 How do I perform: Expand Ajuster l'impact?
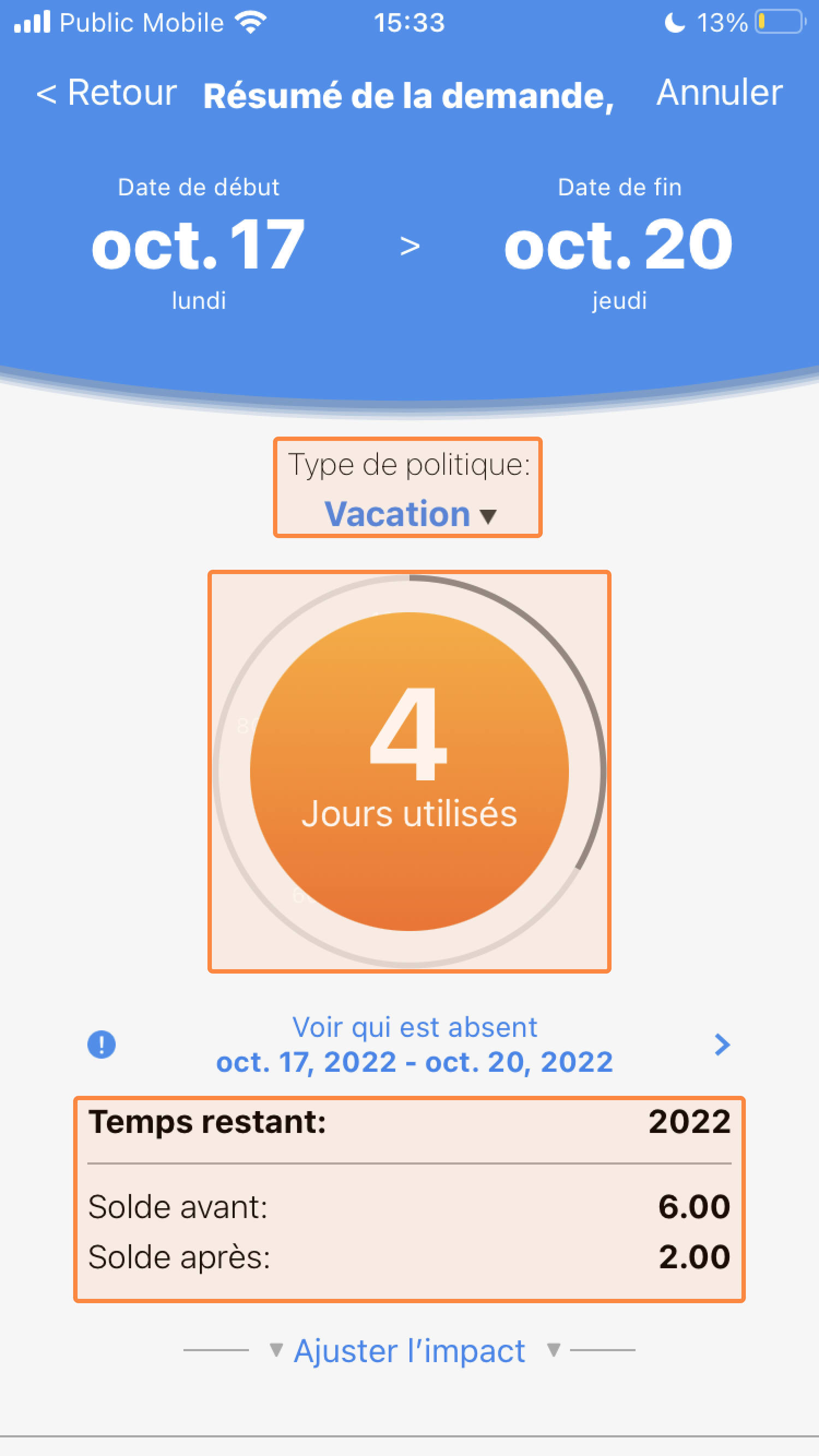(x=410, y=1351)
